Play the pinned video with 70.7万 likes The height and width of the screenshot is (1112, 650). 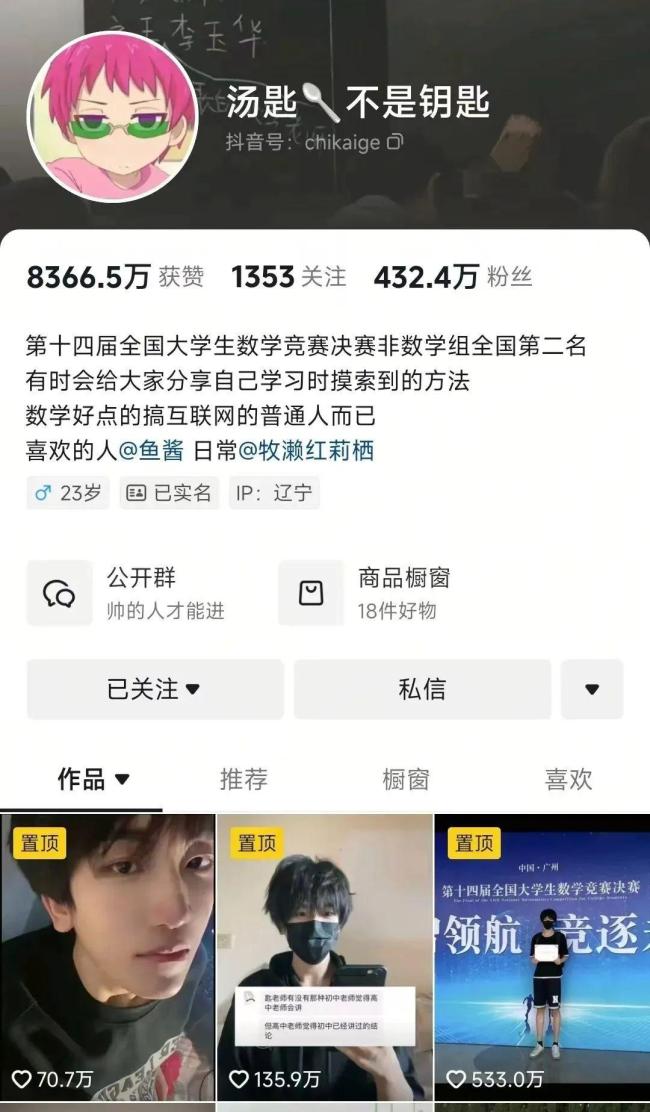click(107, 957)
